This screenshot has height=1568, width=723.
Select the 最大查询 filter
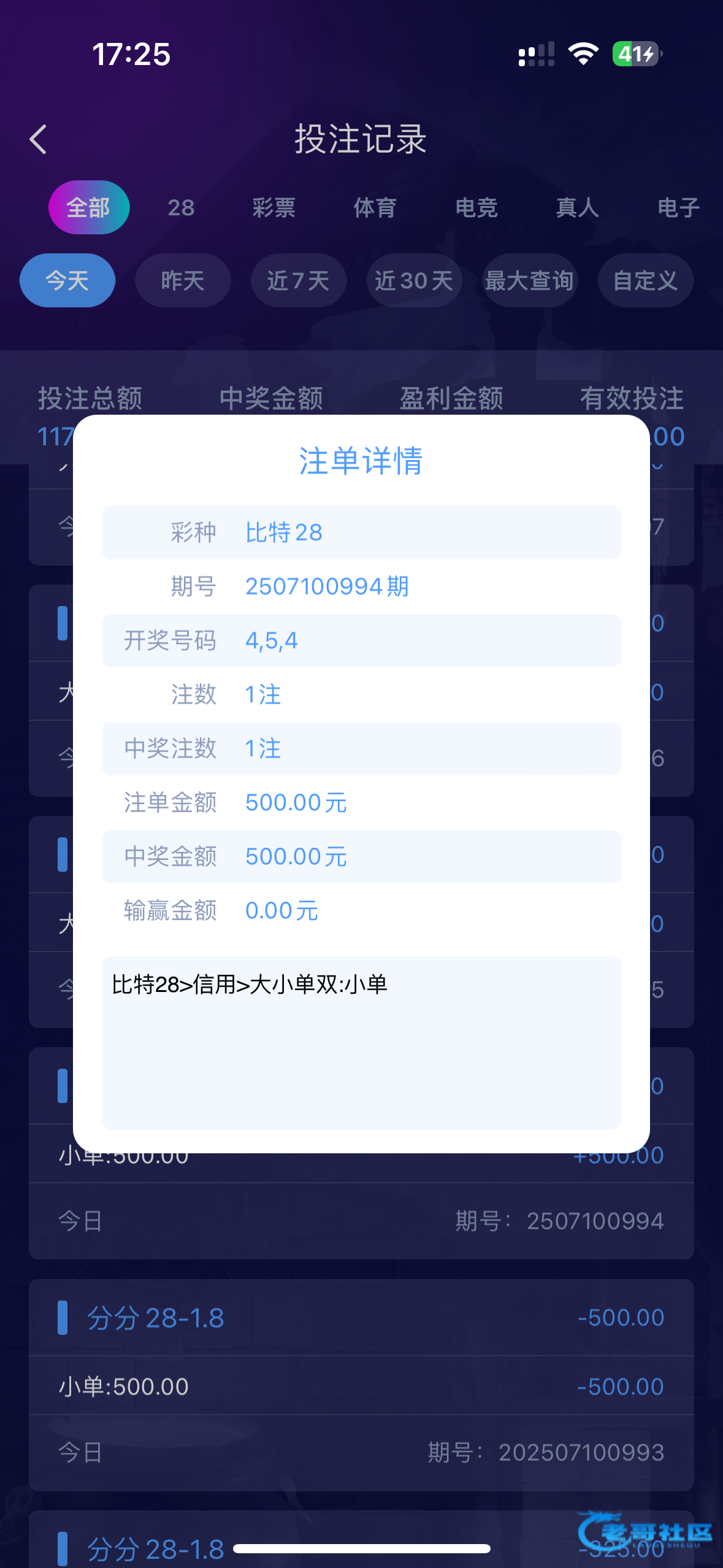tap(529, 281)
